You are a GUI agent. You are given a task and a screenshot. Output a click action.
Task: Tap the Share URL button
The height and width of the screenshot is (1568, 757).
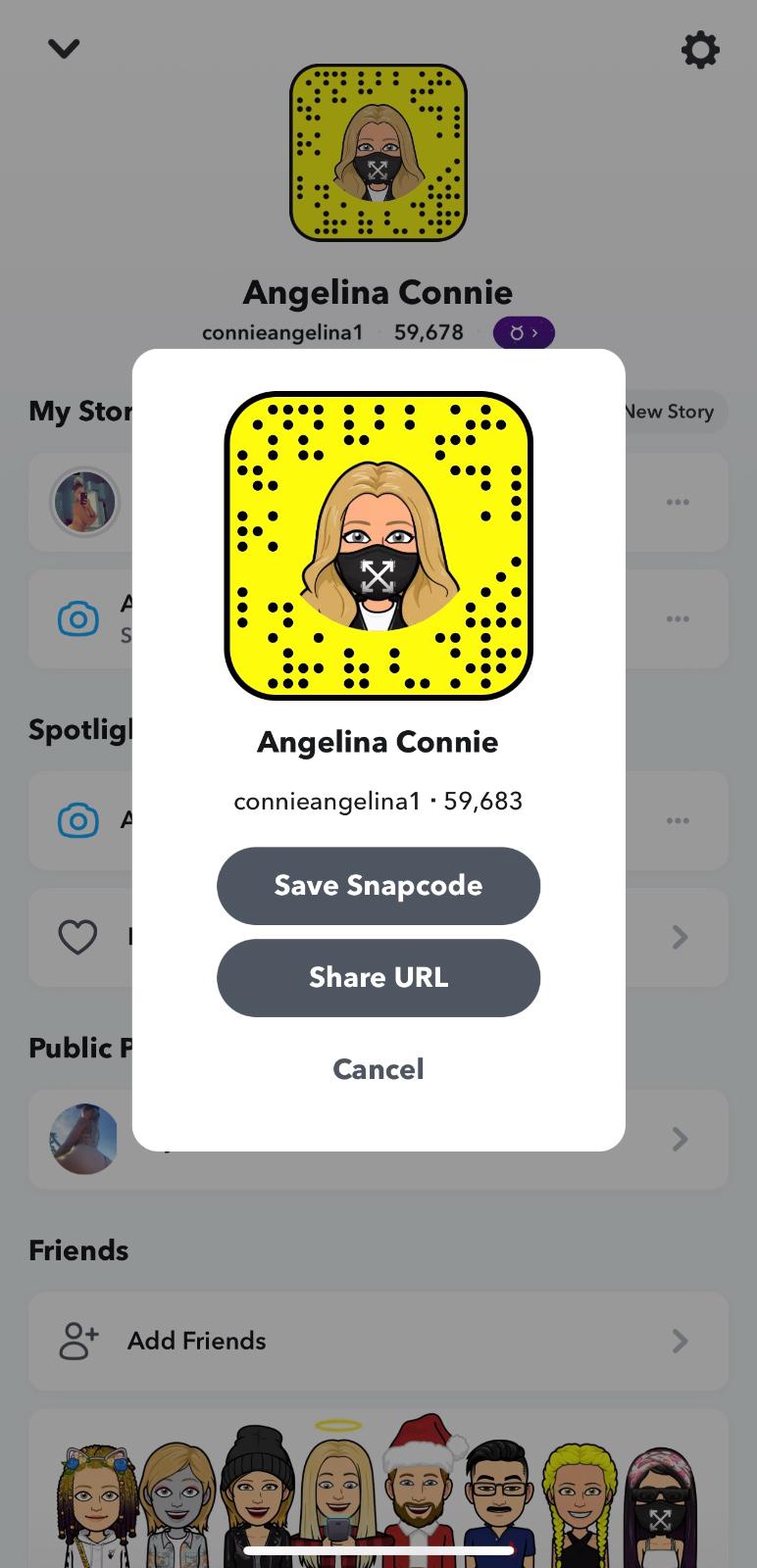point(378,977)
